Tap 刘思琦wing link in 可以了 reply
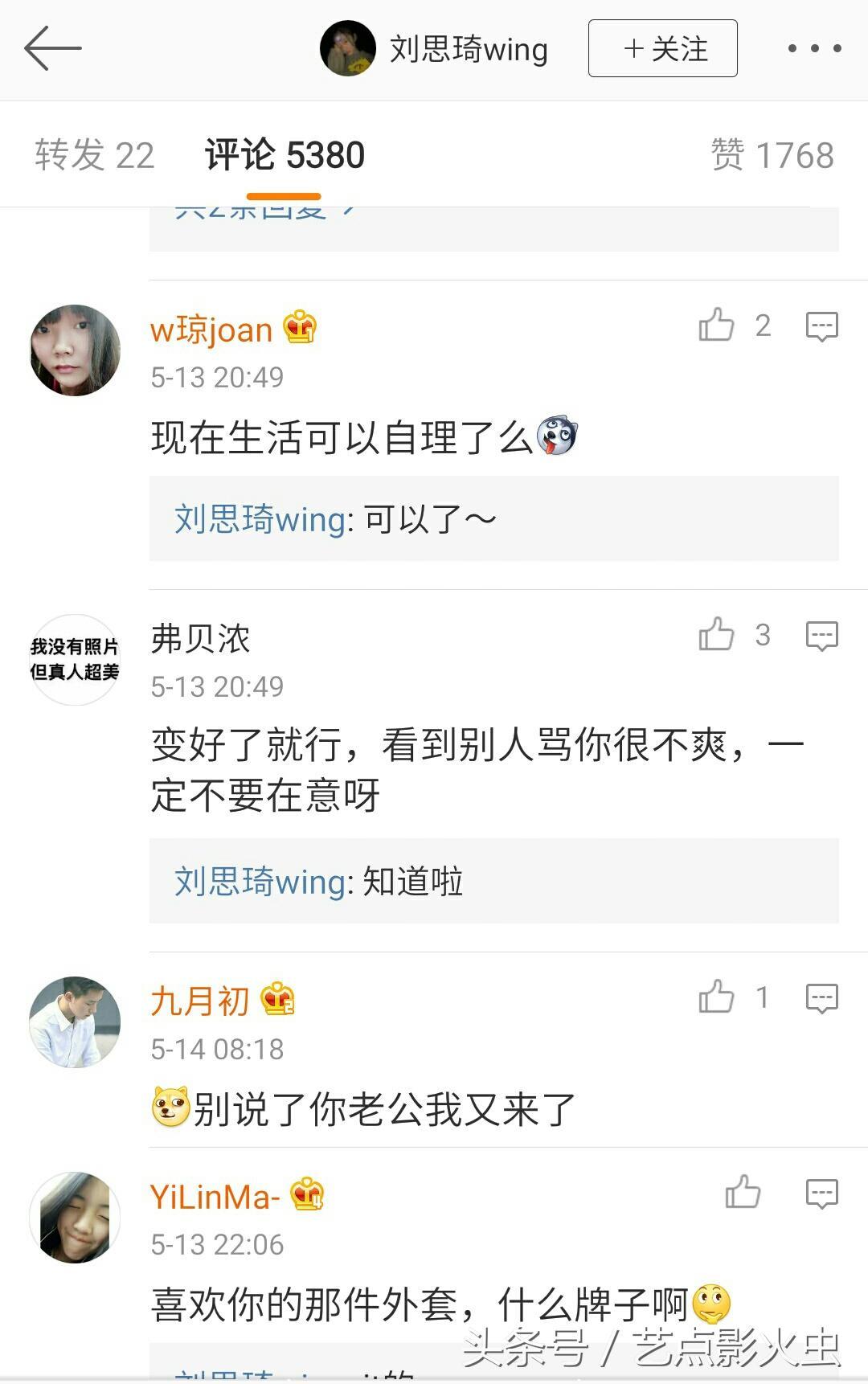 [262, 519]
